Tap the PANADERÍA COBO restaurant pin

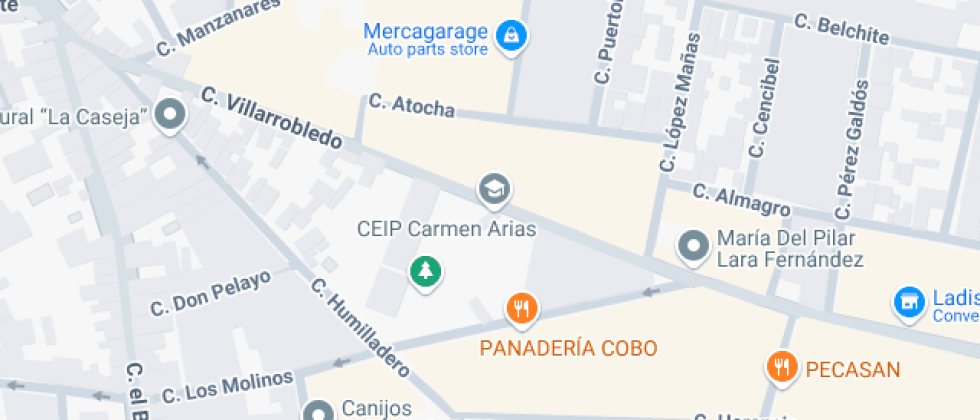tap(521, 308)
